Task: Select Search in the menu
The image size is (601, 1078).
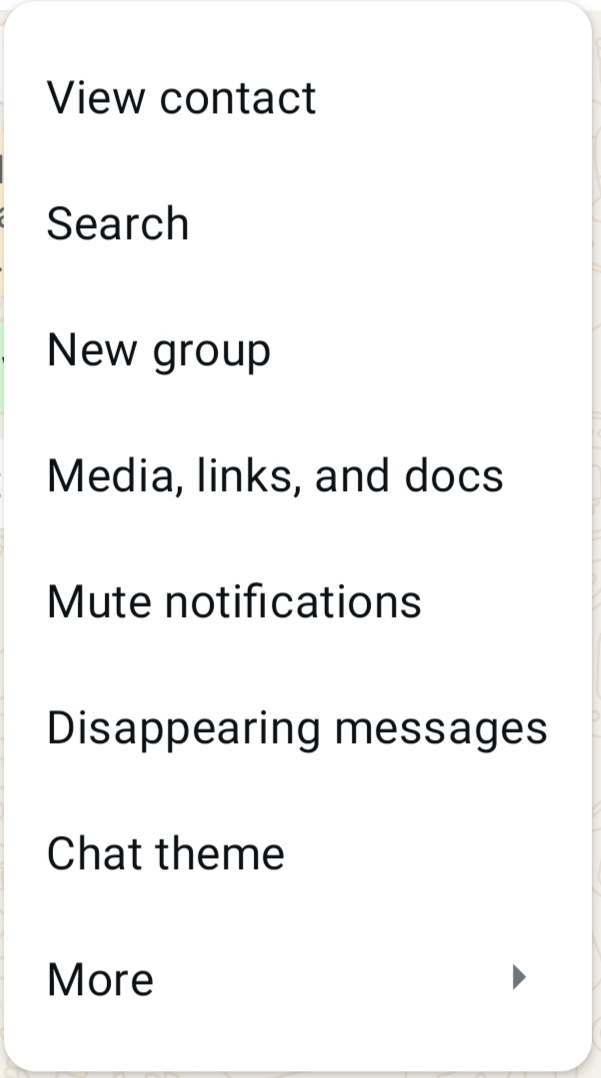Action: point(298,223)
